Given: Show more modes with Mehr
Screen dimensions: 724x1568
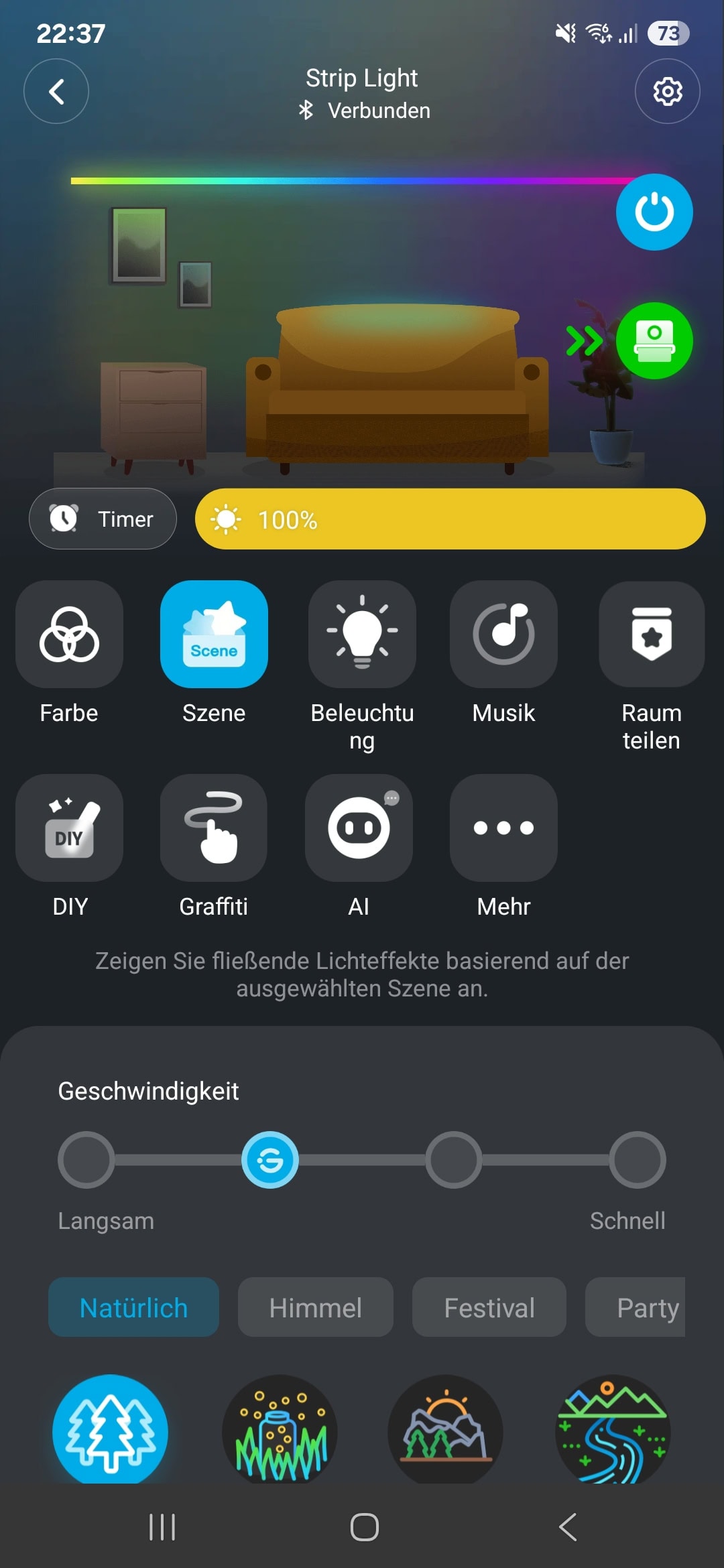Looking at the screenshot, I should click(x=503, y=828).
